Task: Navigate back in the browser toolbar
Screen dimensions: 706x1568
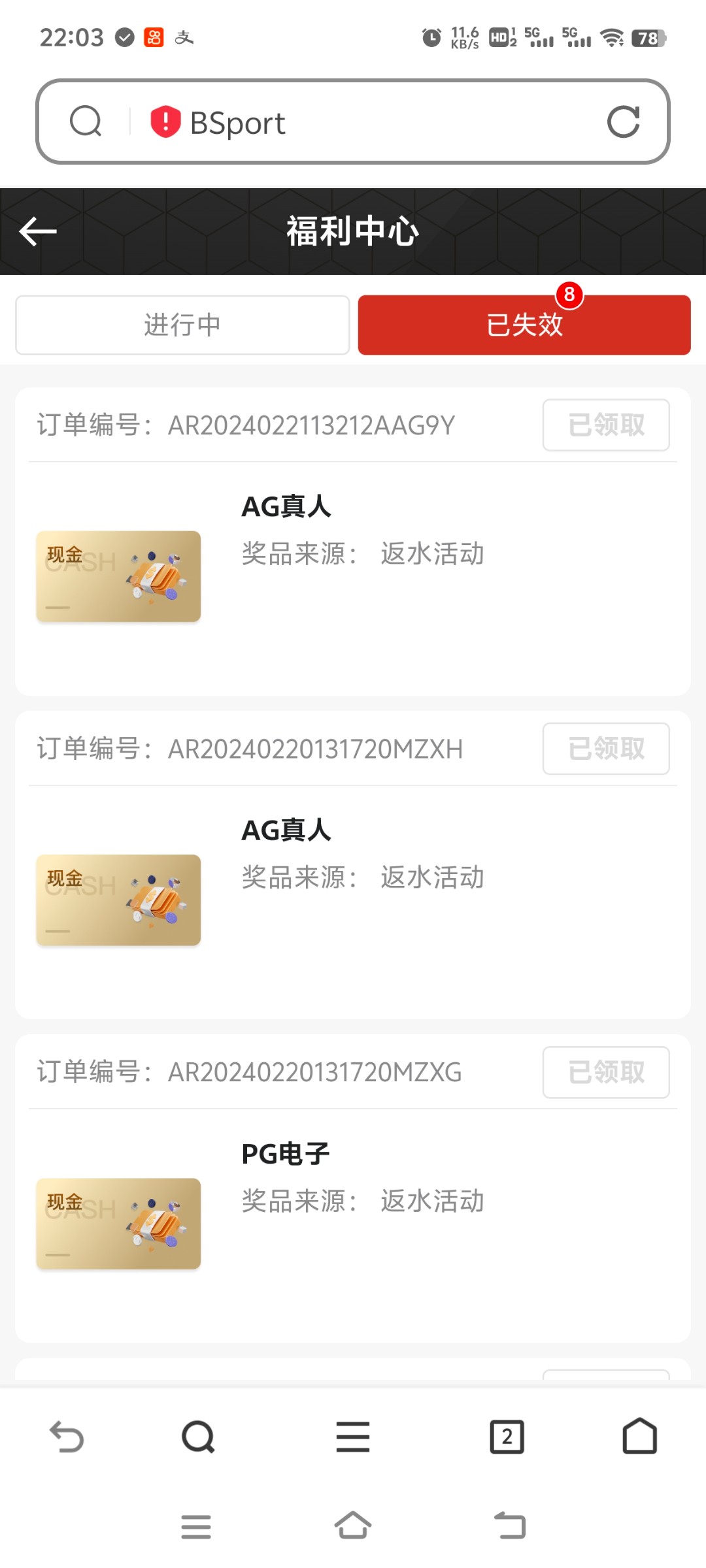Action: 67,1437
